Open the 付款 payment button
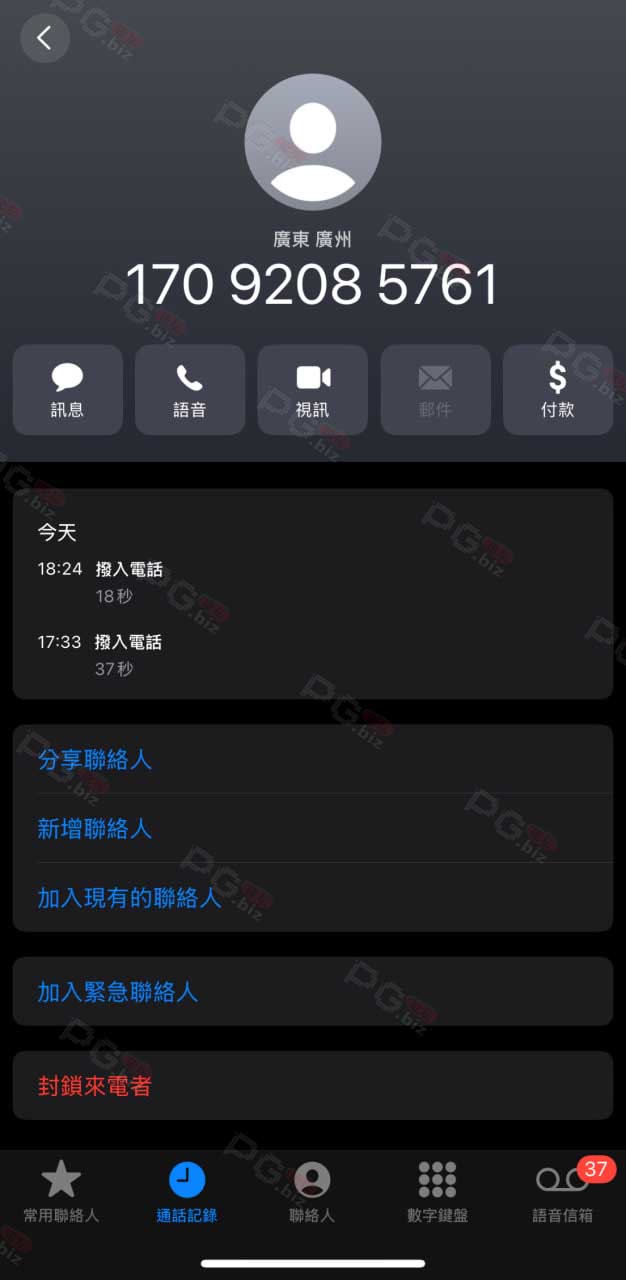Screen dimensions: 626x1280 [x=558, y=390]
